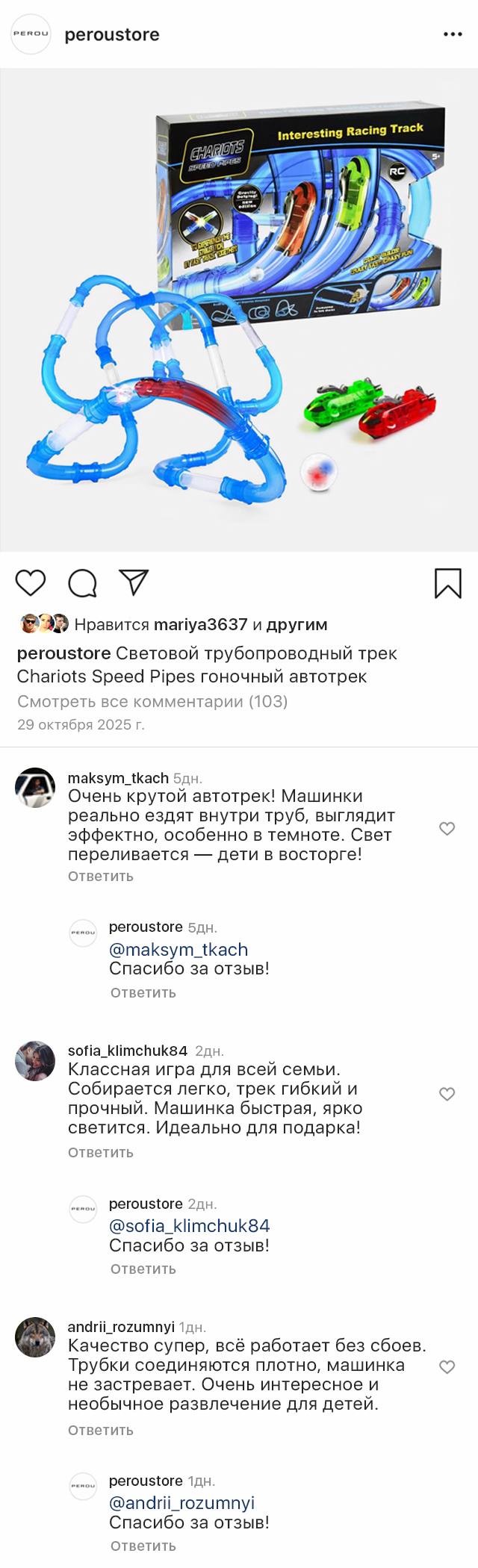Open the @maksym_tkach mention link

tap(179, 950)
